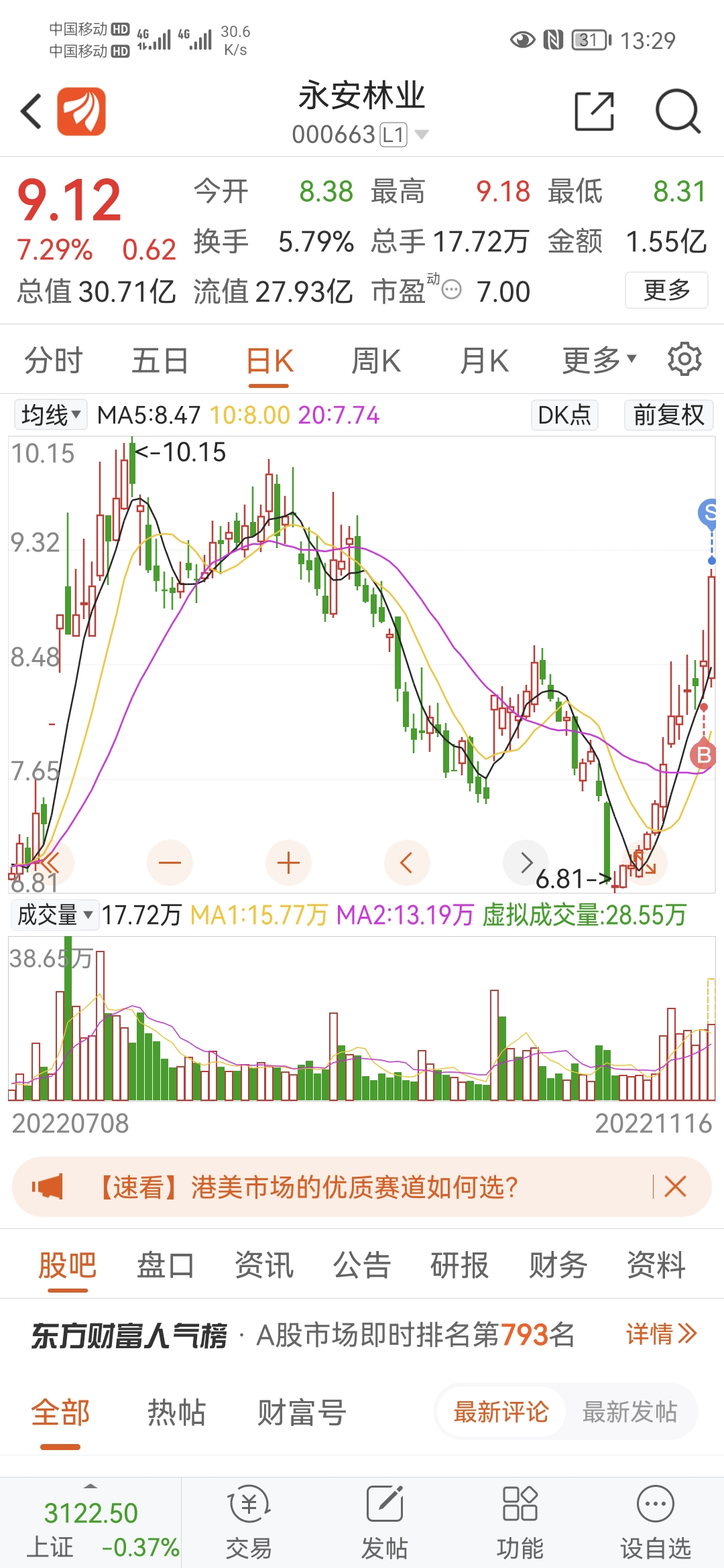The height and width of the screenshot is (1568, 724).
Task: Open the chart settings gear
Action: coord(684,360)
